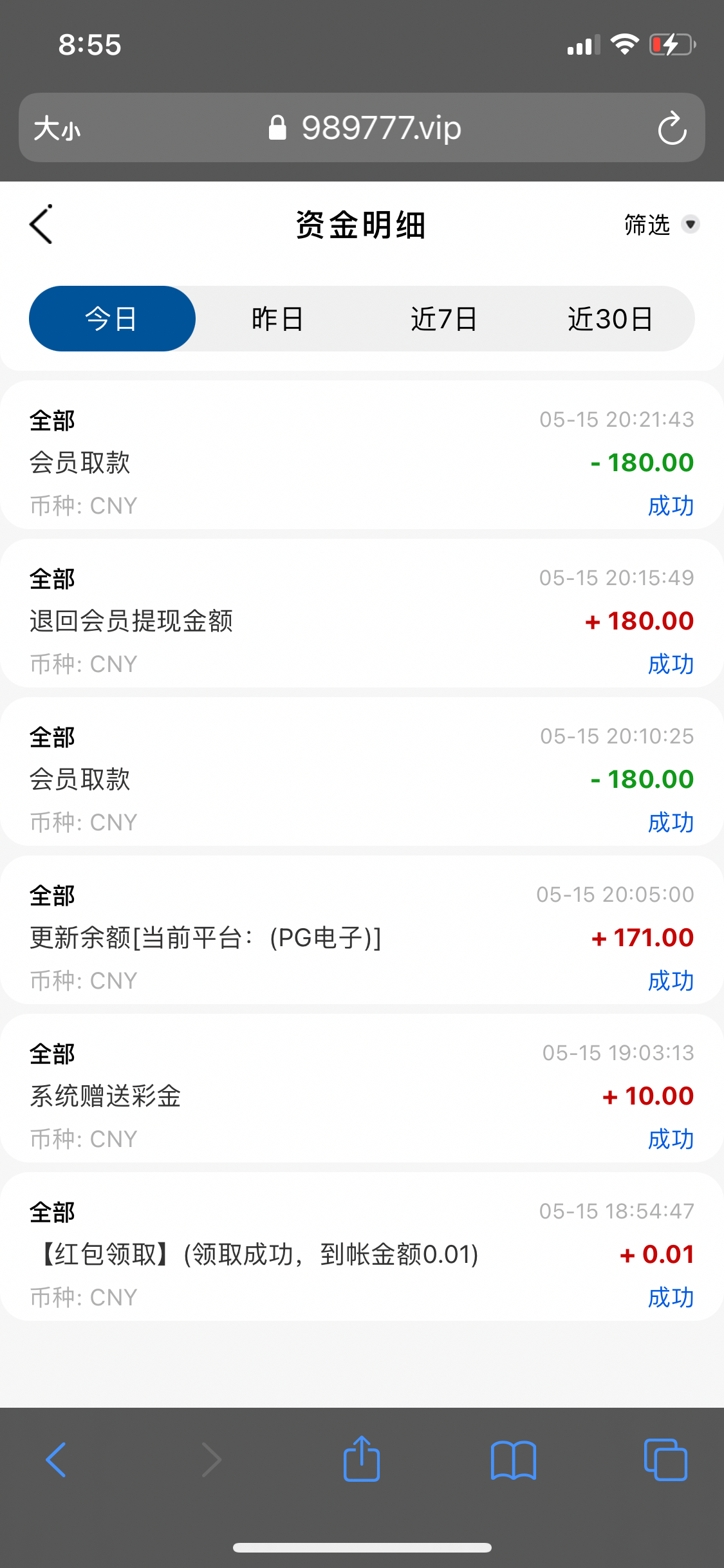Screen dimensions: 724x1568
Task: Tap the URL 989777.vip to edit address
Action: 382,127
